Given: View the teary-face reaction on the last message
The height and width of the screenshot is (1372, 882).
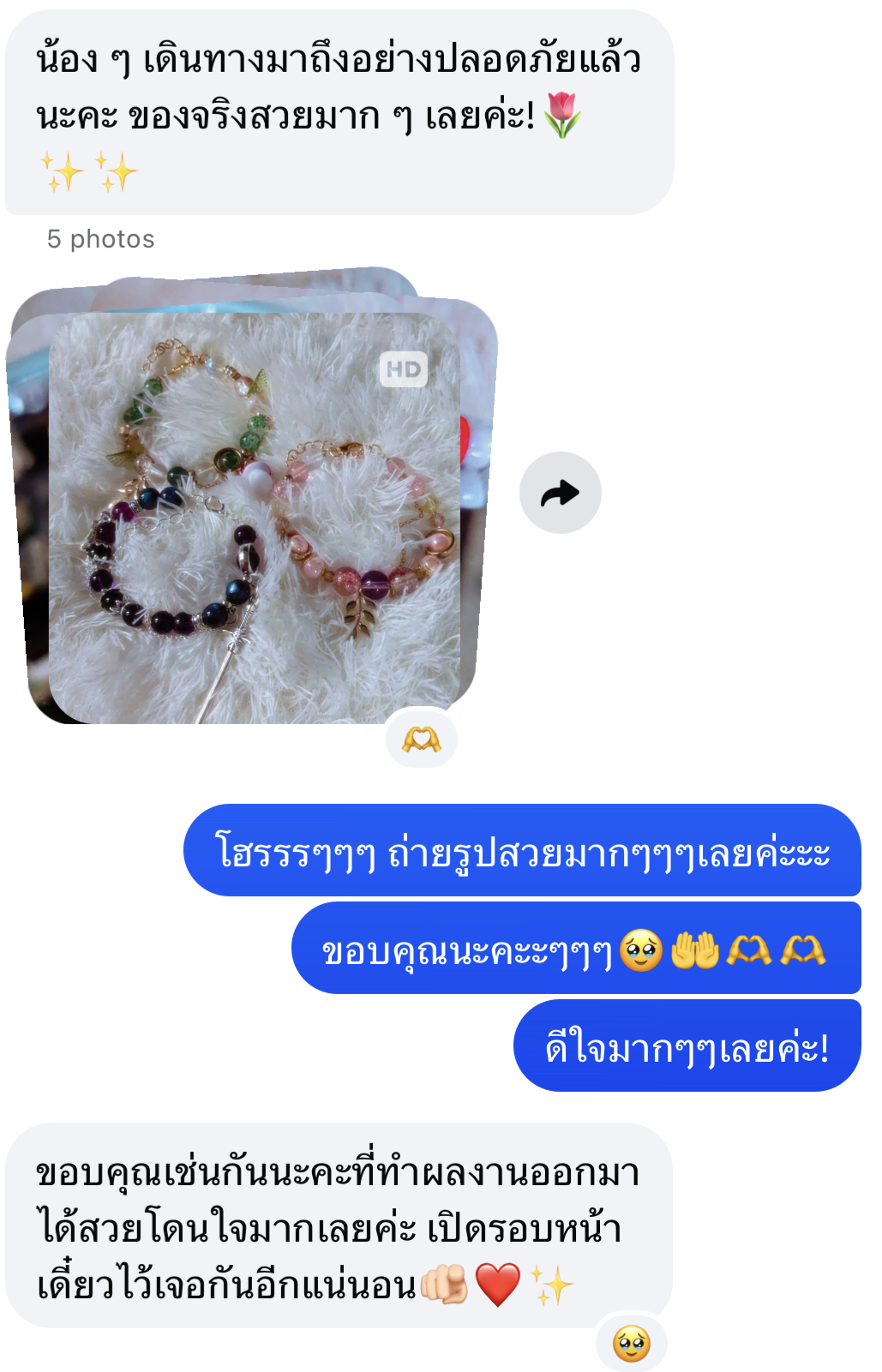Looking at the screenshot, I should (631, 1343).
